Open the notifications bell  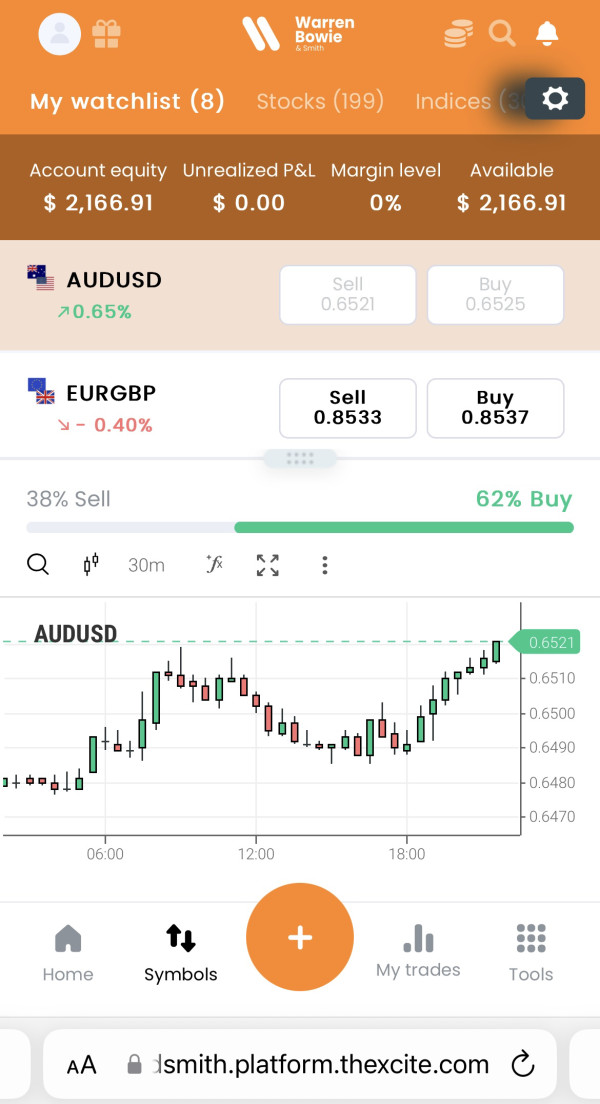tap(547, 33)
